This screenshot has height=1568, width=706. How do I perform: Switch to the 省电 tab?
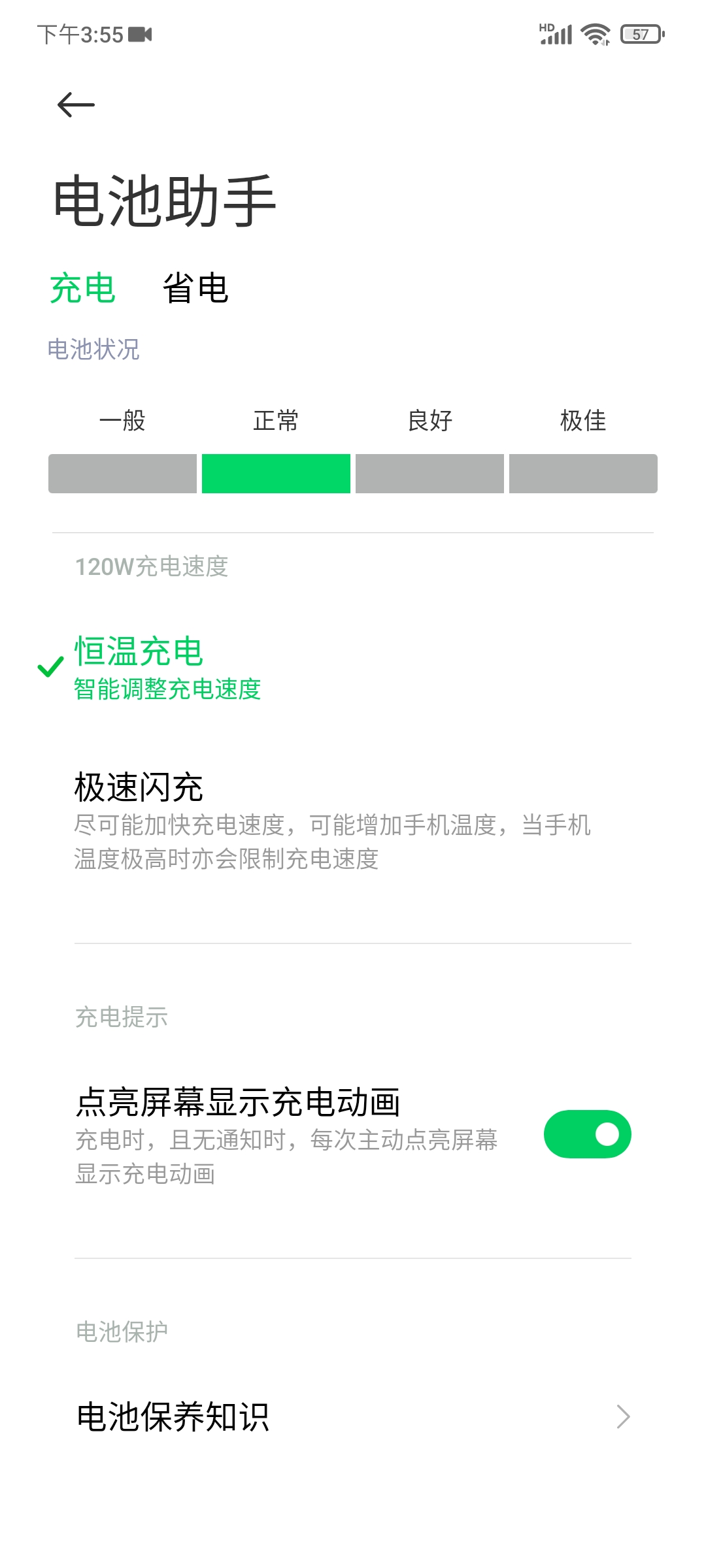coord(195,288)
